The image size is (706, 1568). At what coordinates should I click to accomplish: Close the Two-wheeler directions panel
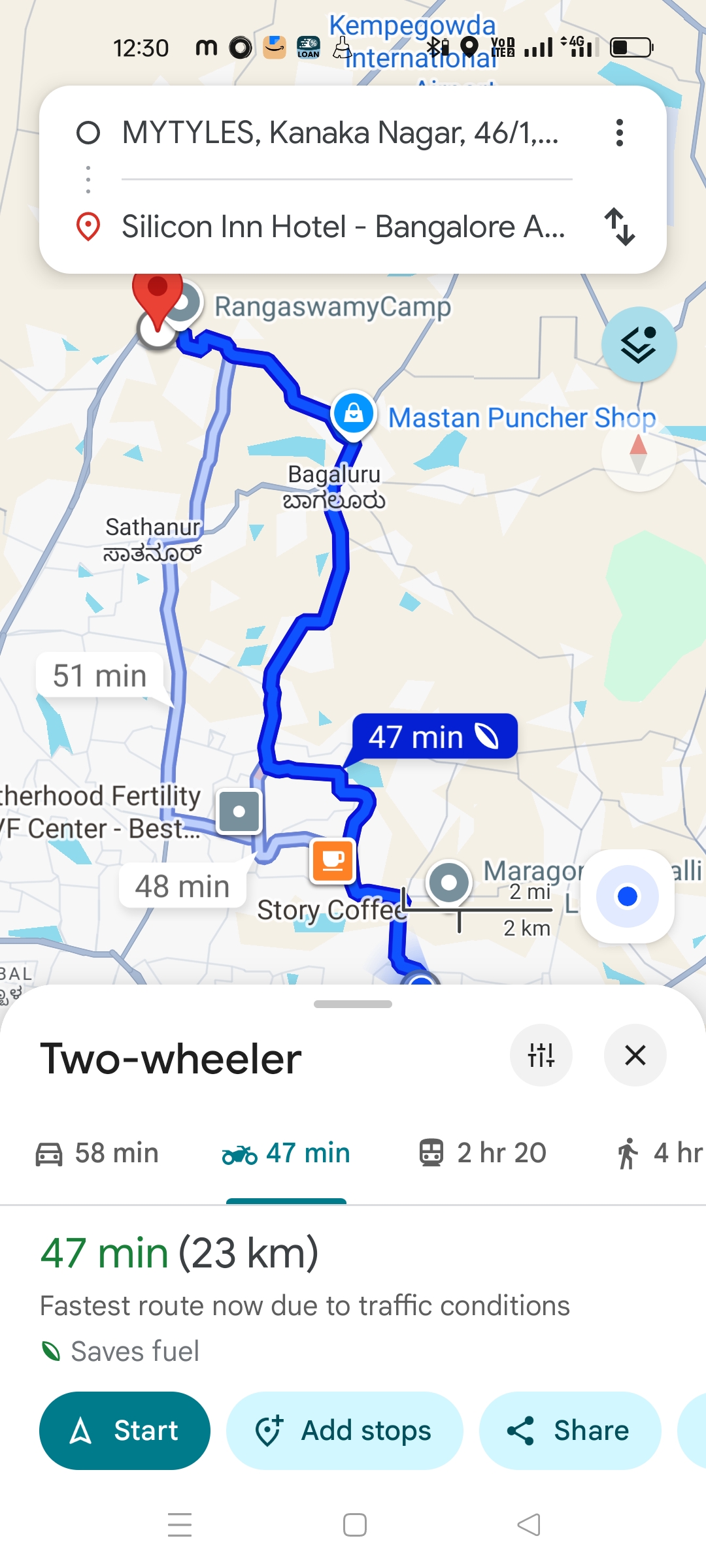[635, 1055]
